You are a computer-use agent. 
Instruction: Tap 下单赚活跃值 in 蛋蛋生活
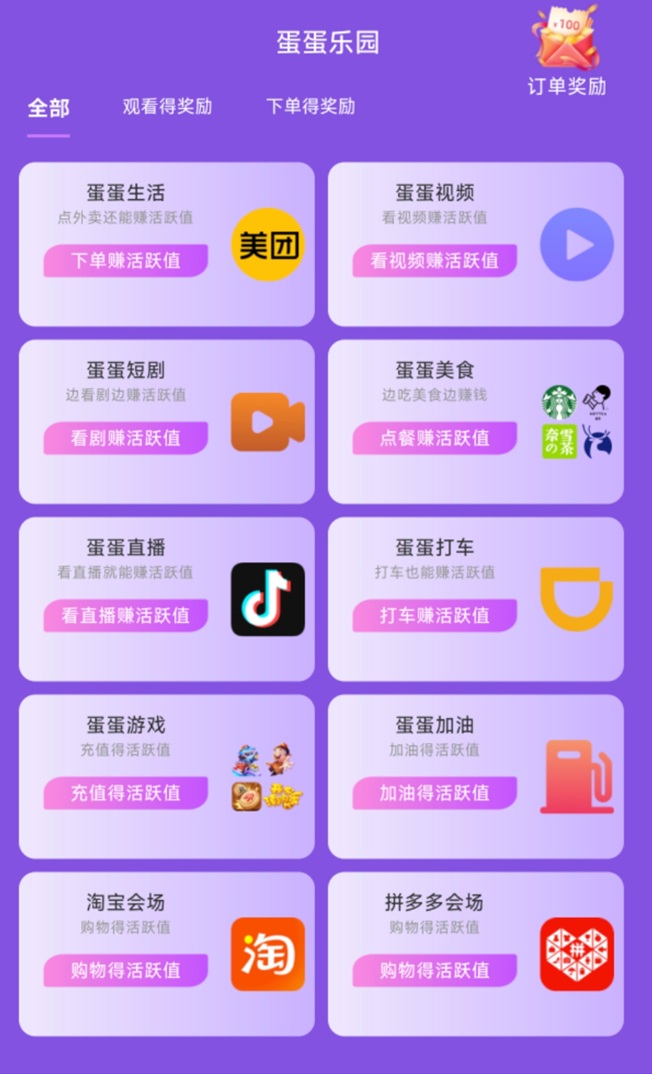125,260
